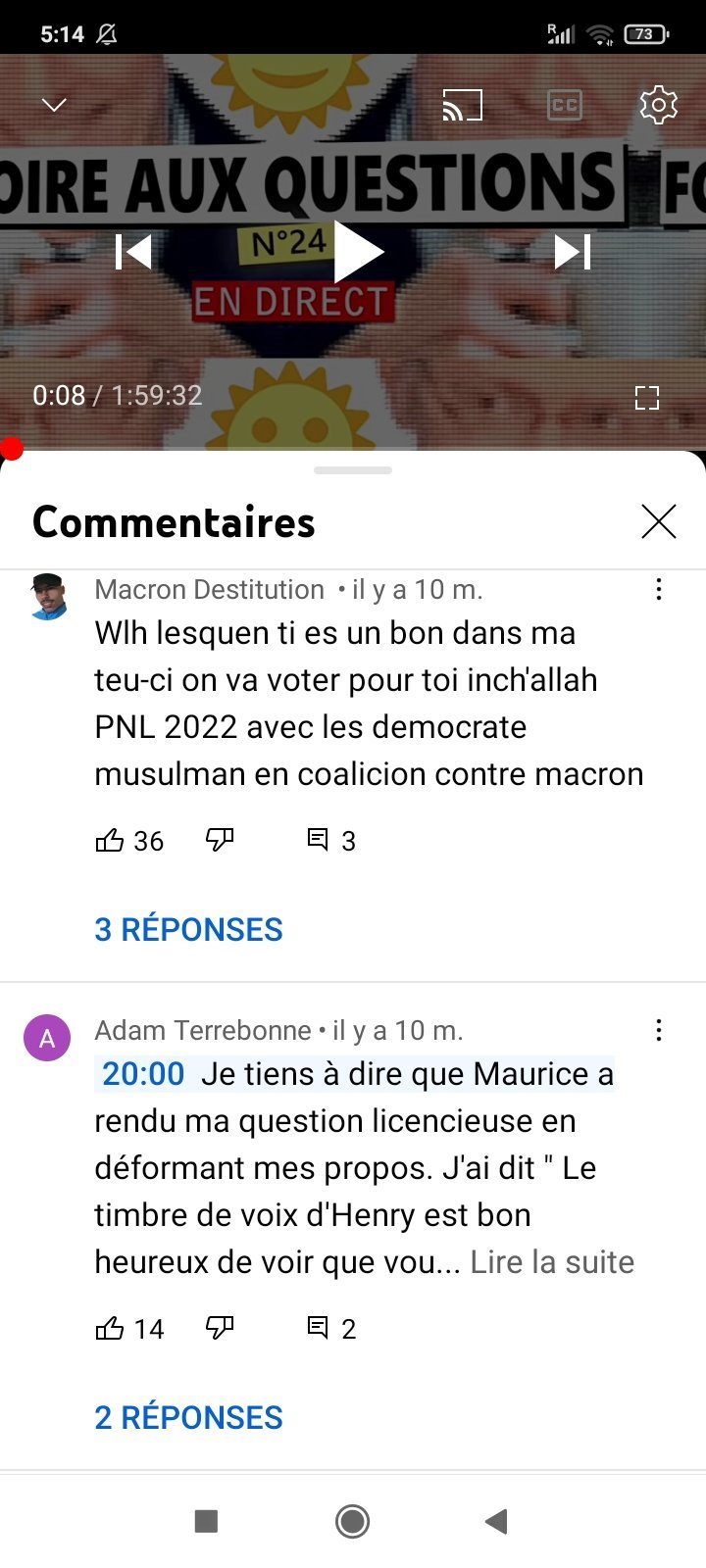The height and width of the screenshot is (1568, 706).
Task: Reply to Macron Destitution's comment
Action: pos(318,840)
